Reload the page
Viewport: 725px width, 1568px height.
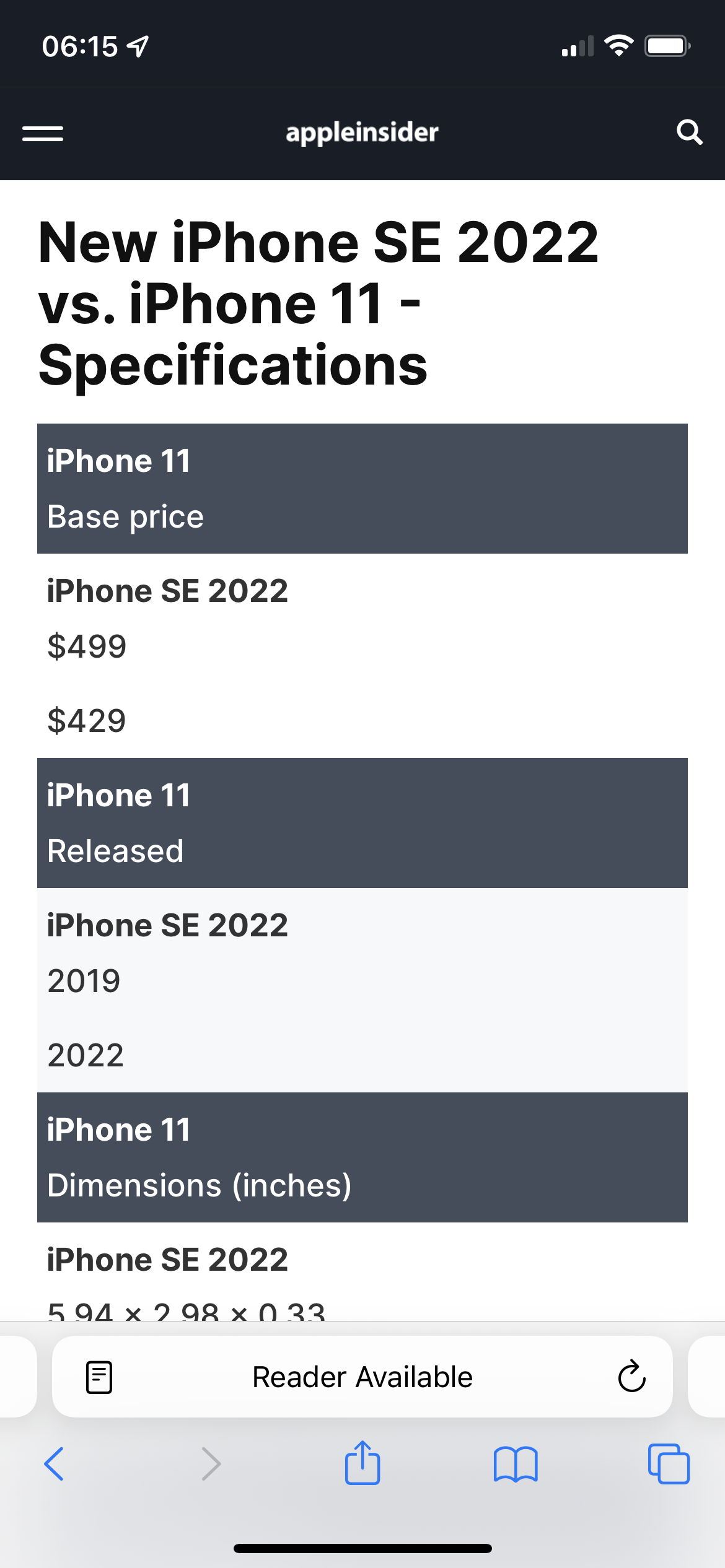[631, 1377]
